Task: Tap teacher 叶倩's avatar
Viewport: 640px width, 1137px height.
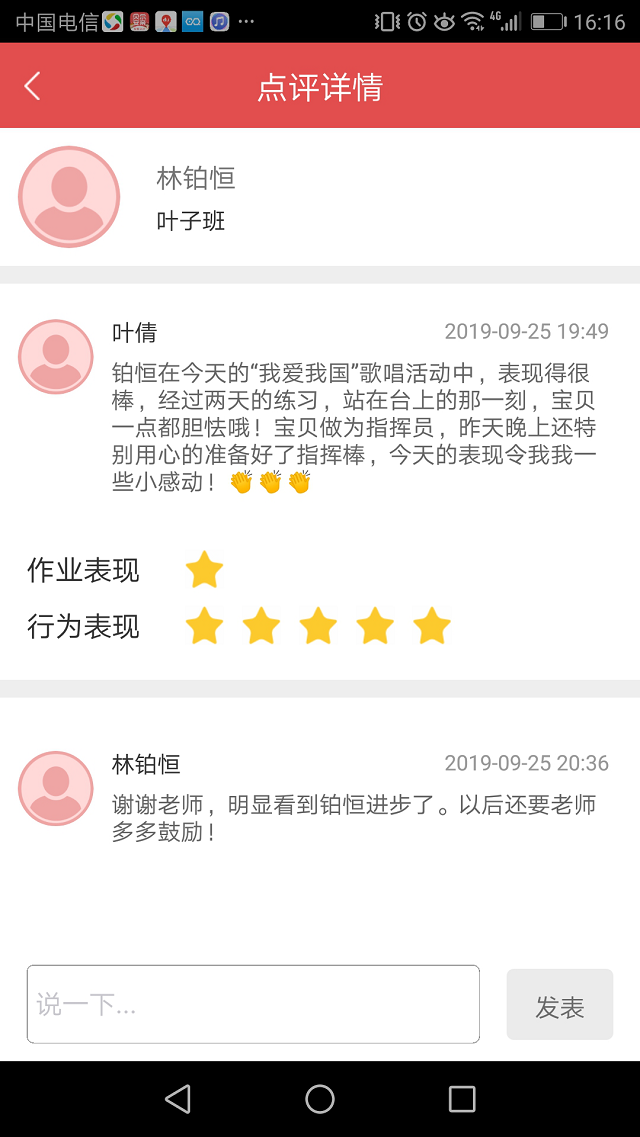Action: [x=56, y=357]
